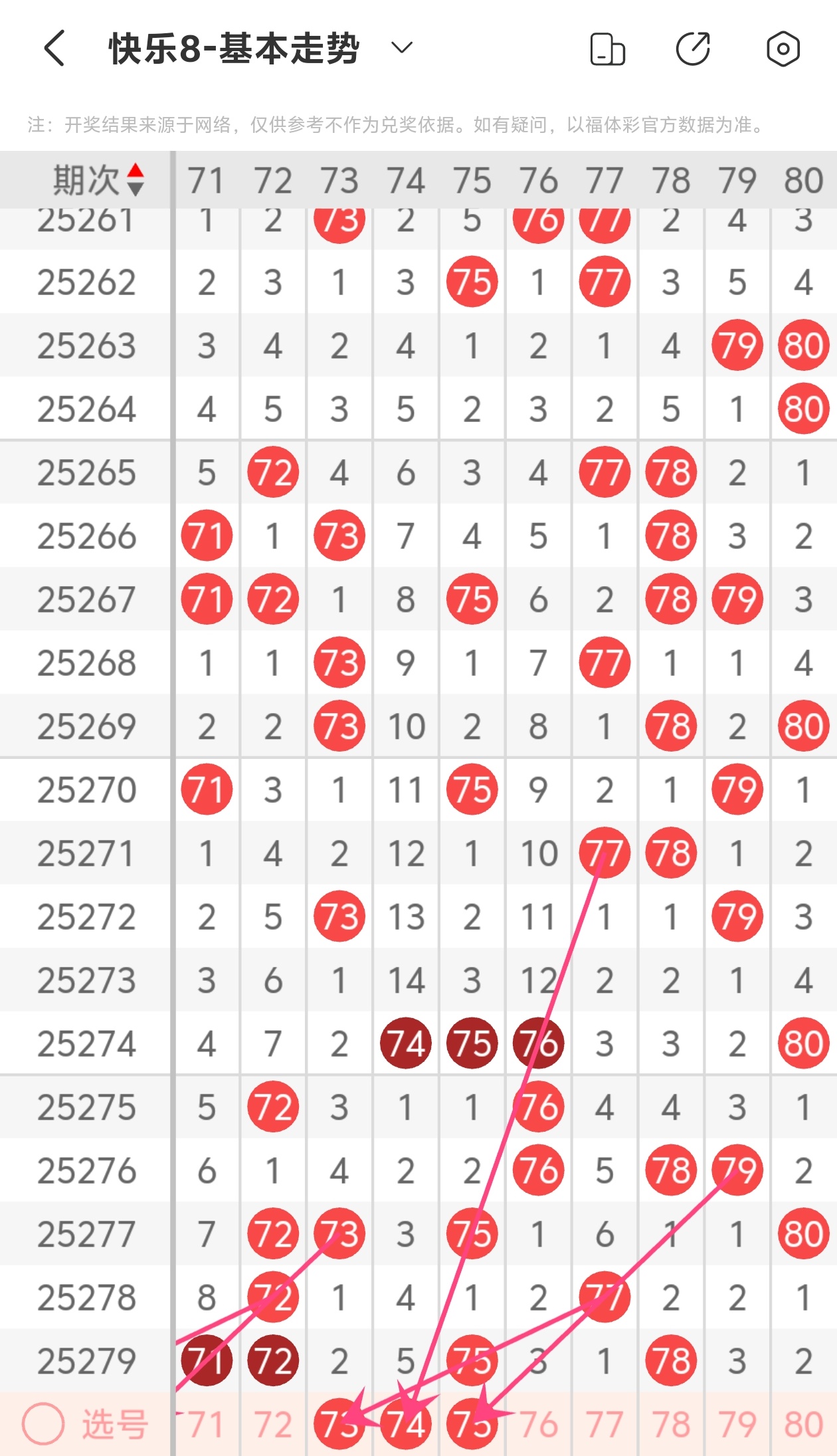Choose number 78 in the 选号 row
This screenshot has width=837, height=1456.
[x=671, y=1424]
